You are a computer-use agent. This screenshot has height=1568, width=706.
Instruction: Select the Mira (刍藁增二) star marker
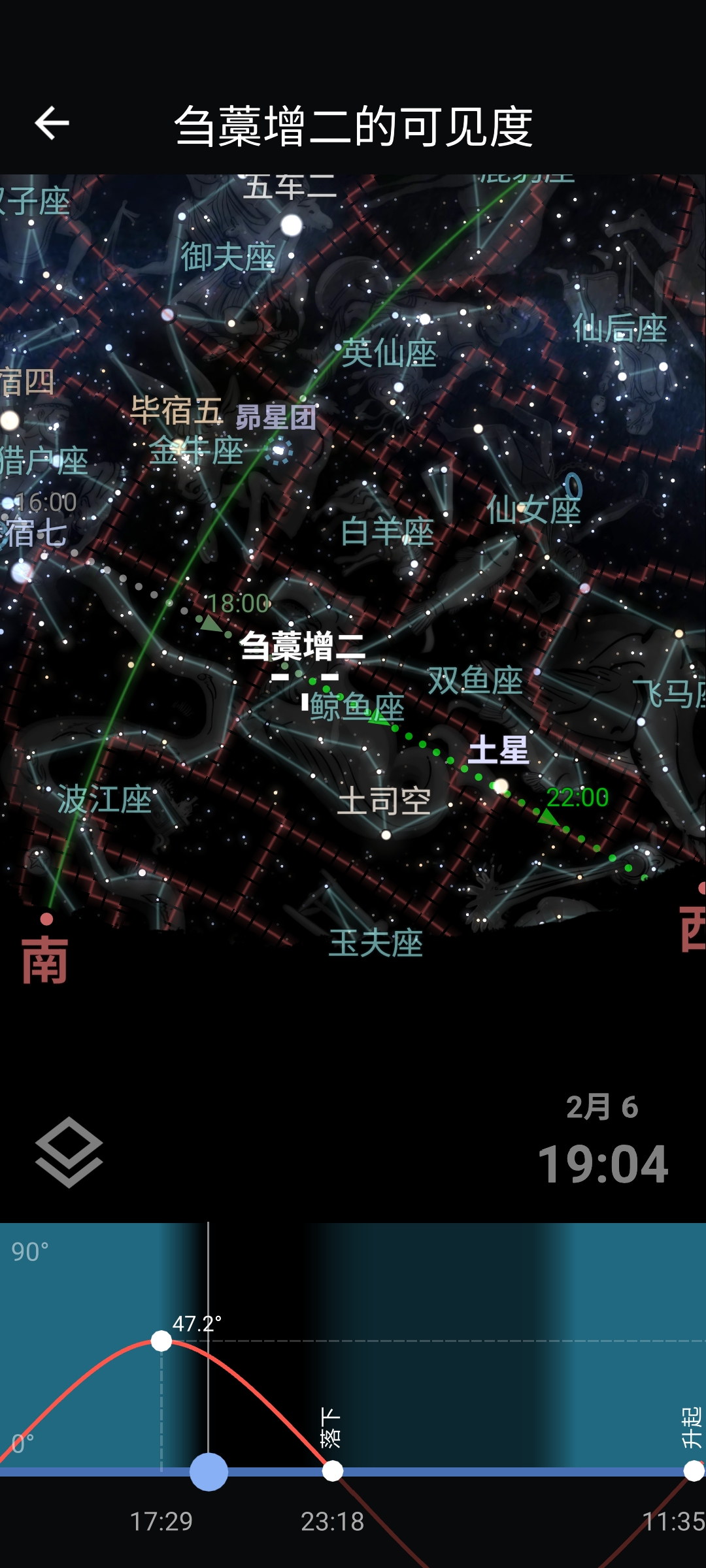(304, 679)
